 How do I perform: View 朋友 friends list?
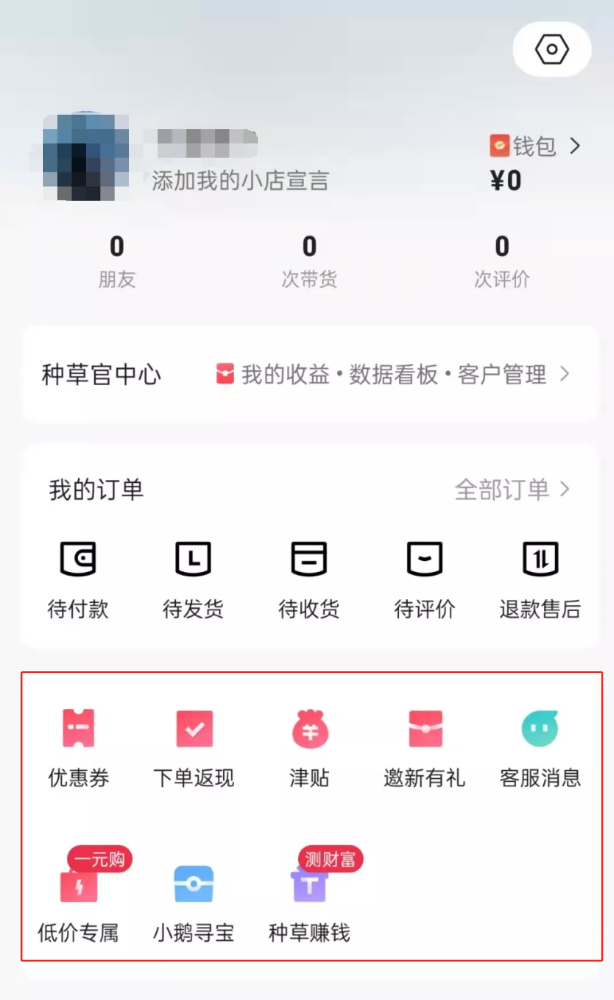point(117,260)
